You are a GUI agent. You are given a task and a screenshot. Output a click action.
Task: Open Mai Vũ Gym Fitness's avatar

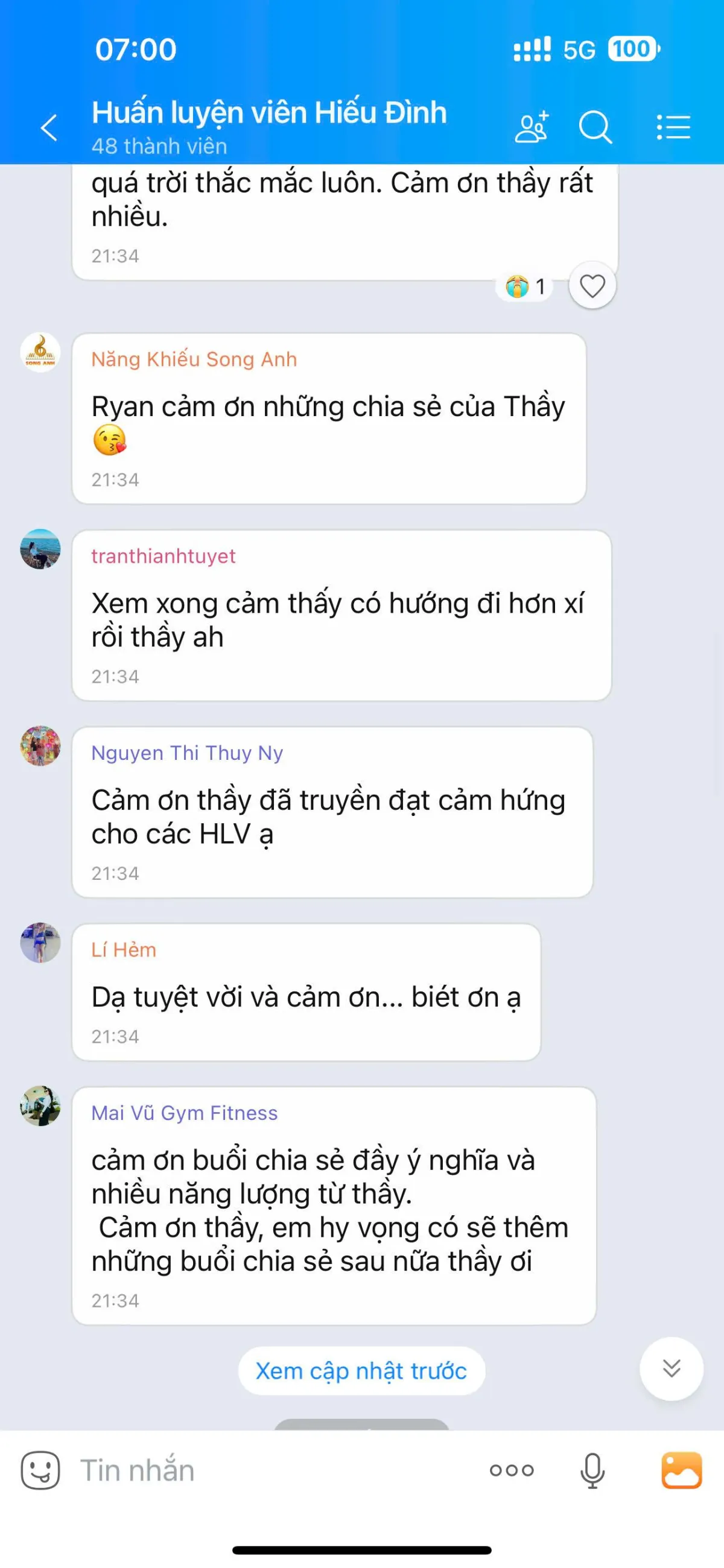point(40,1105)
